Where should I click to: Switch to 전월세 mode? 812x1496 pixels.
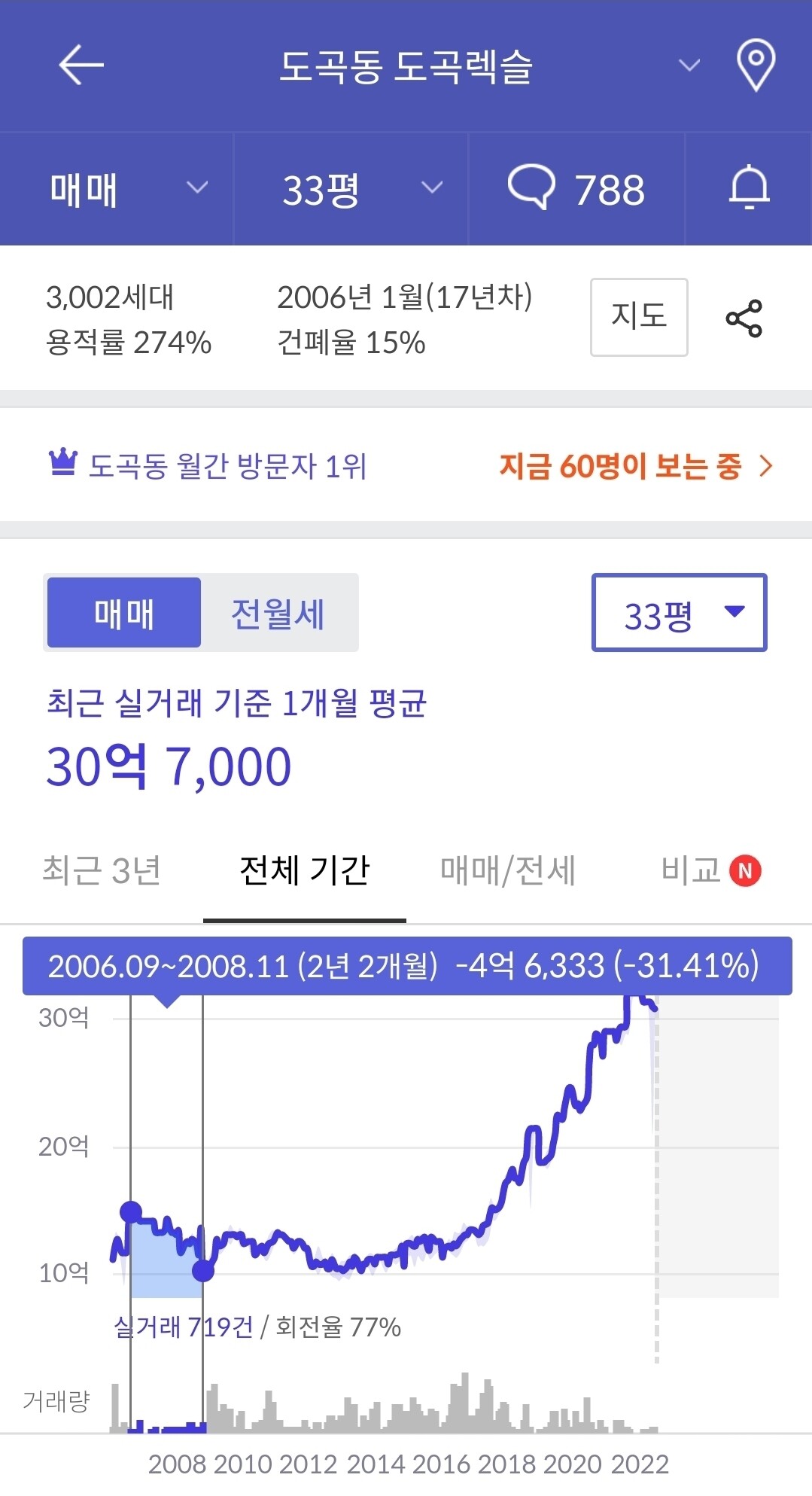coord(278,612)
